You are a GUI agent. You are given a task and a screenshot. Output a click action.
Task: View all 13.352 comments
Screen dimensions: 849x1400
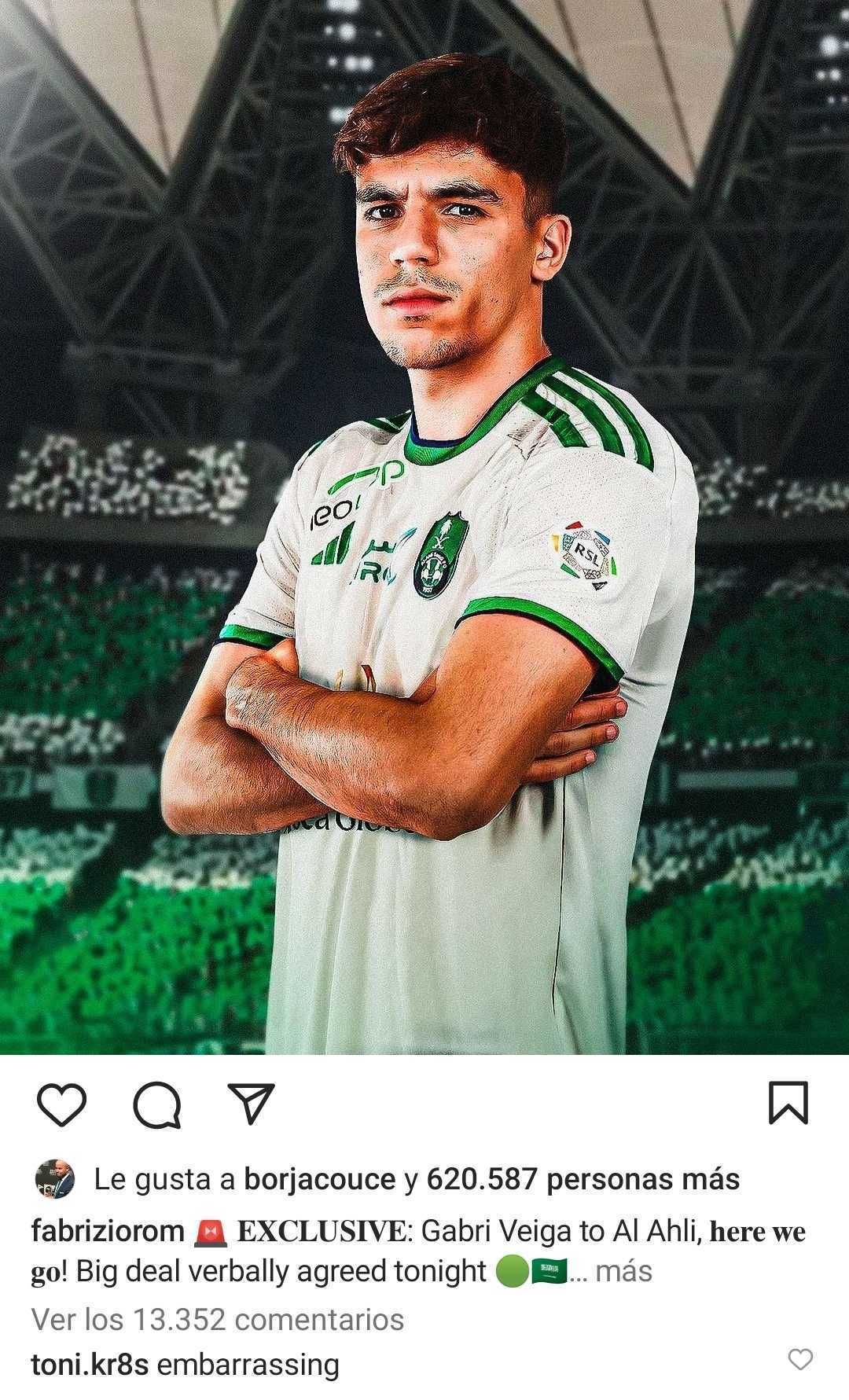(x=218, y=1319)
